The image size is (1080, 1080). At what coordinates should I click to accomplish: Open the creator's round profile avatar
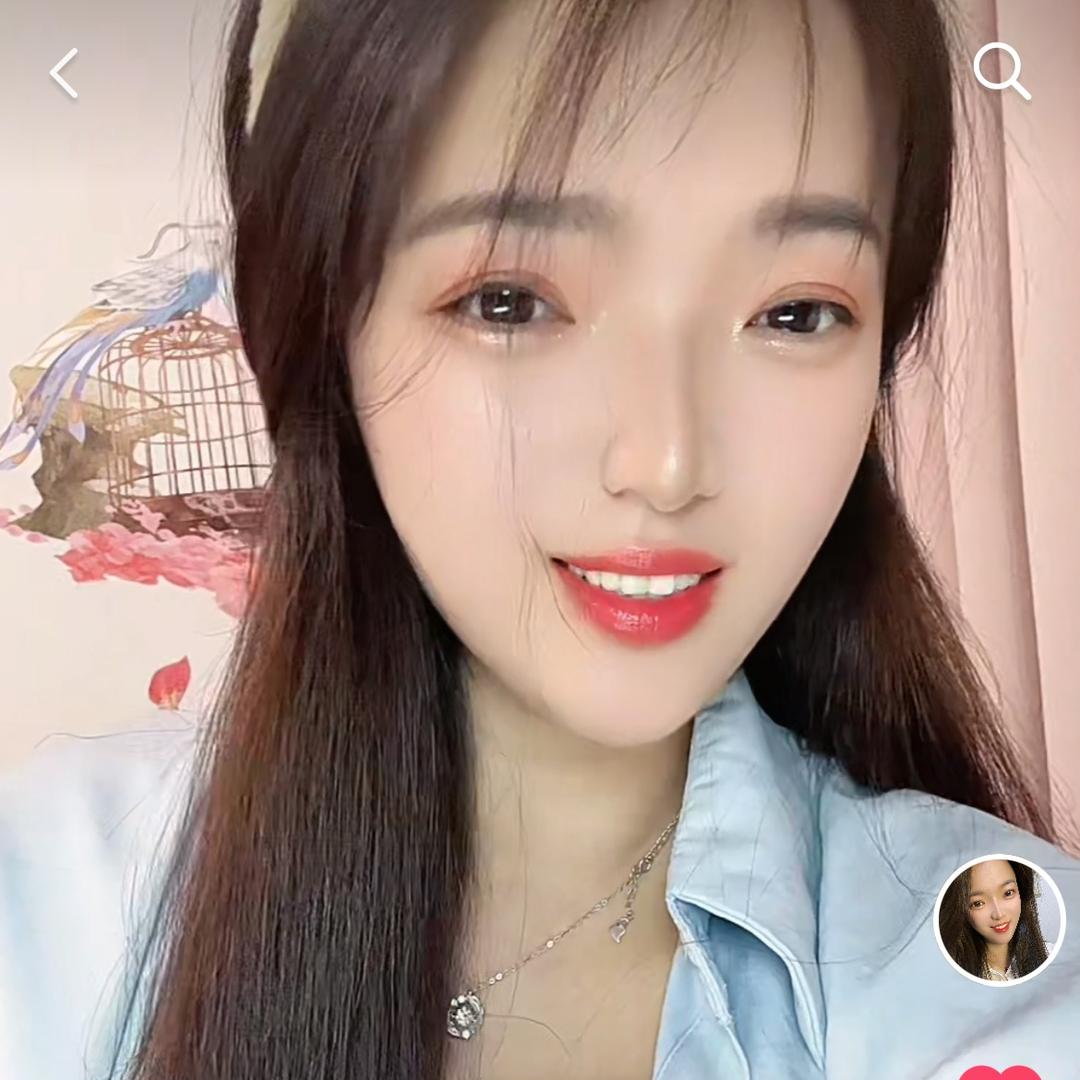[x=999, y=919]
